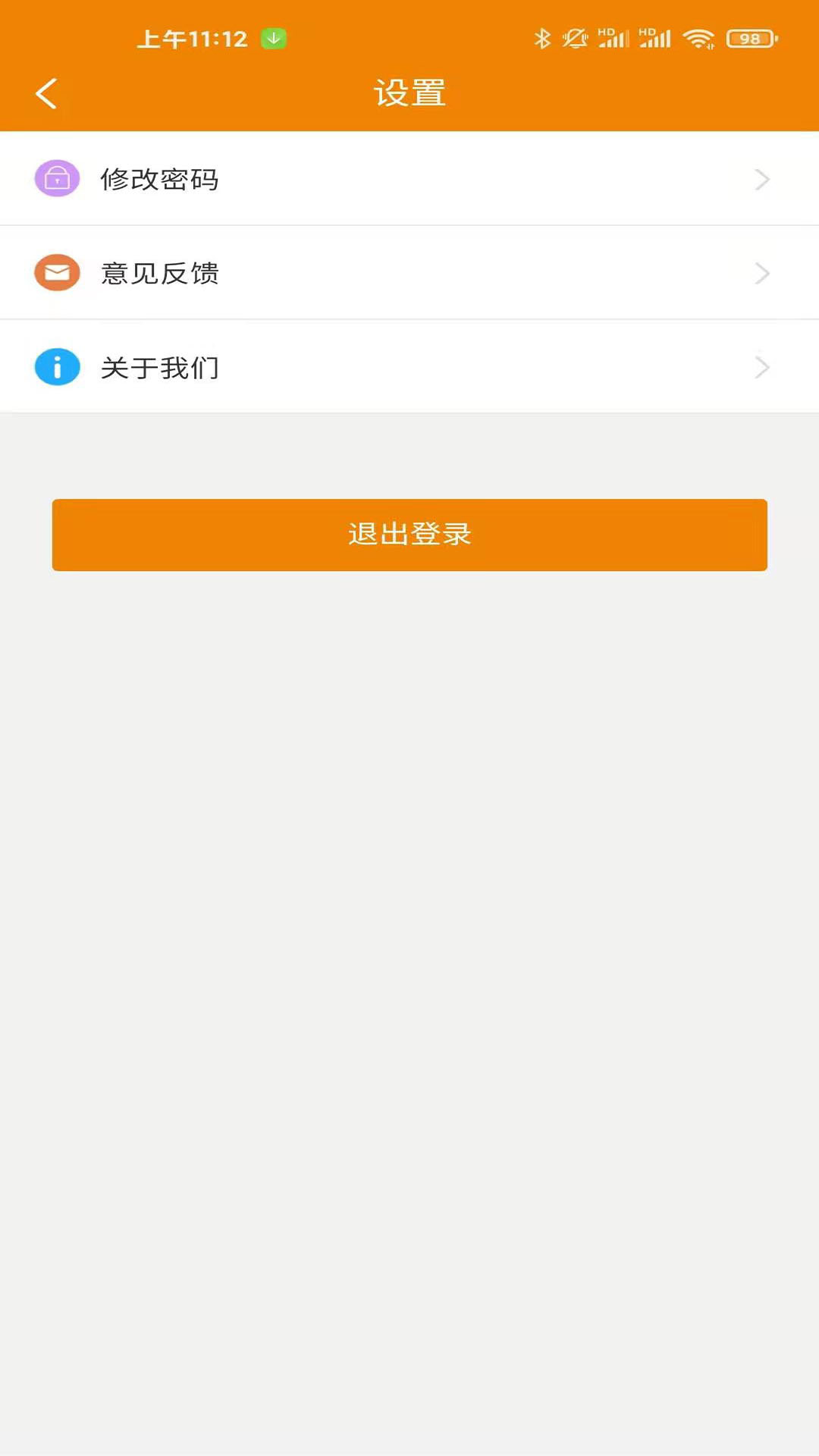Tap the 退出登录 logout button
Screen dimensions: 819x1456
click(x=409, y=535)
